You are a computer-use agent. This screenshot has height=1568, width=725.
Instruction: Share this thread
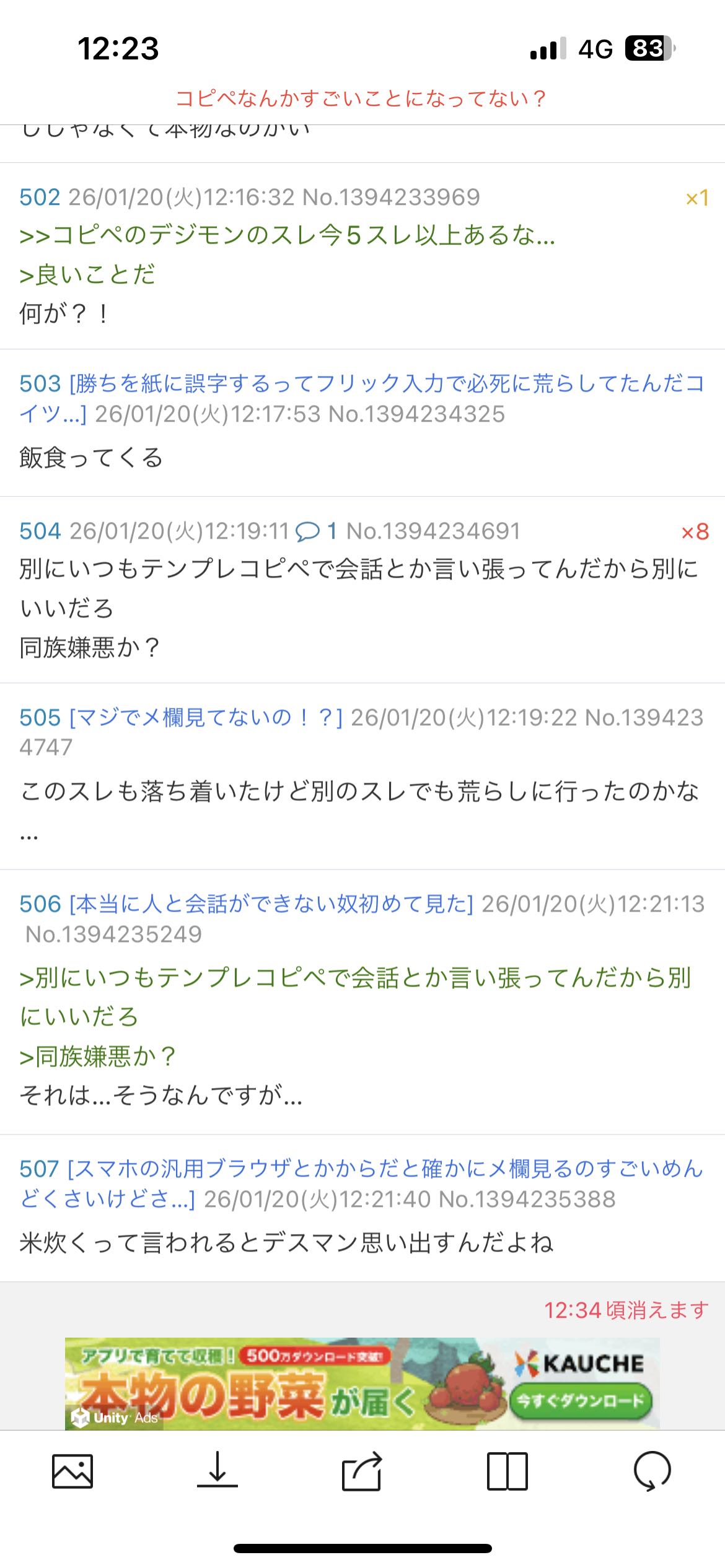(x=362, y=1471)
